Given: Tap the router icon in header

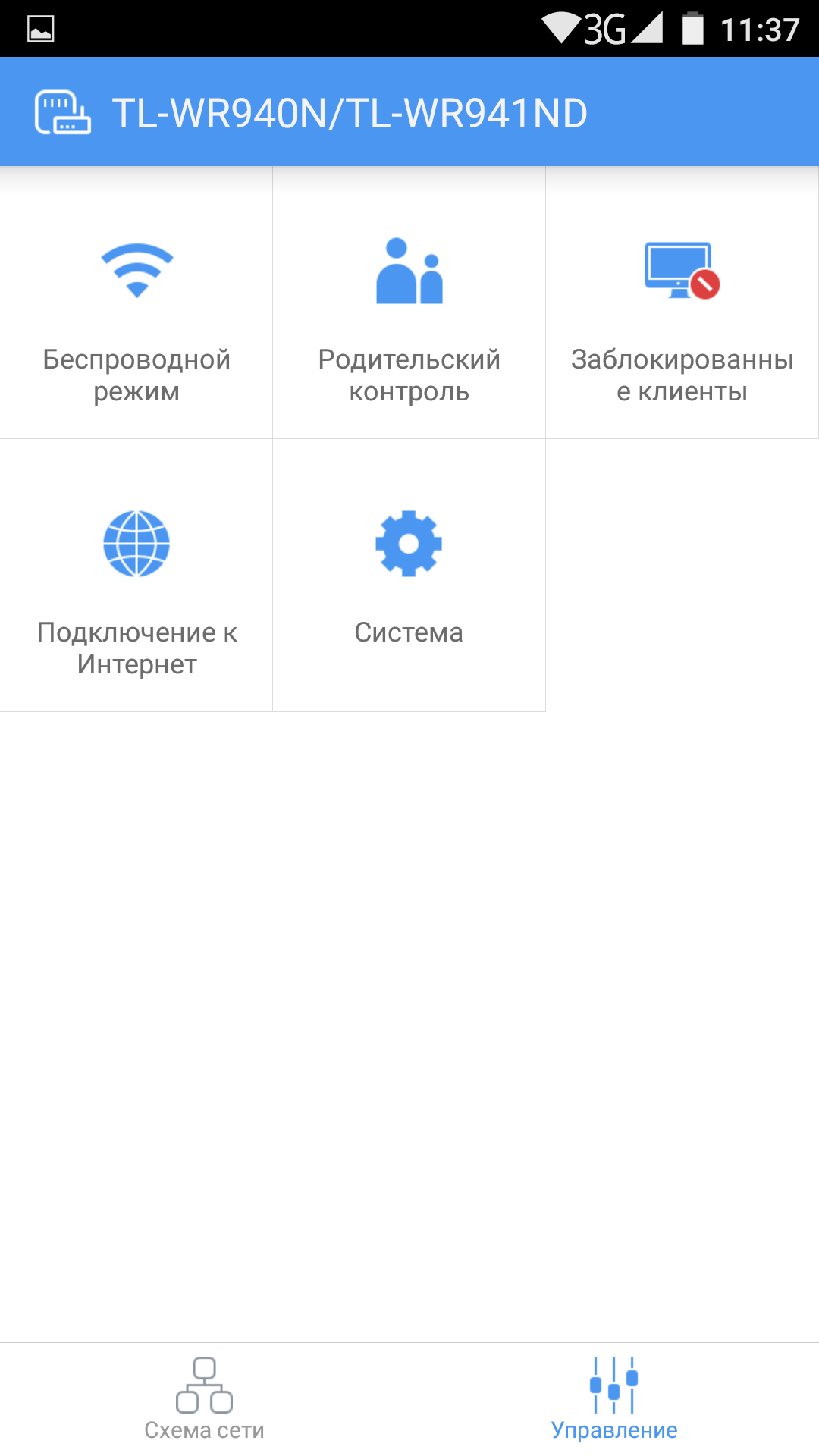Looking at the screenshot, I should [63, 113].
